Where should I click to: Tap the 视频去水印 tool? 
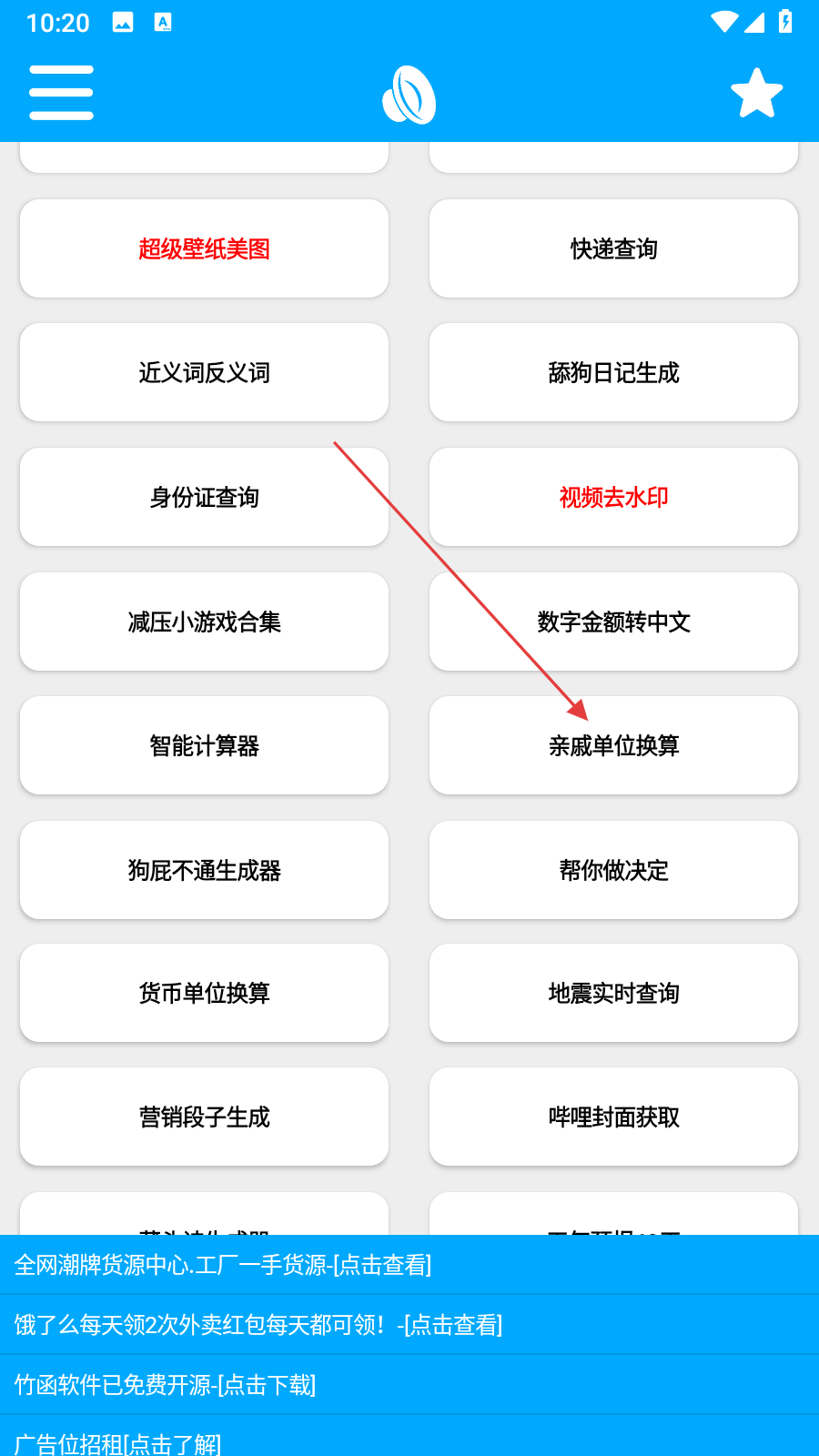[613, 497]
